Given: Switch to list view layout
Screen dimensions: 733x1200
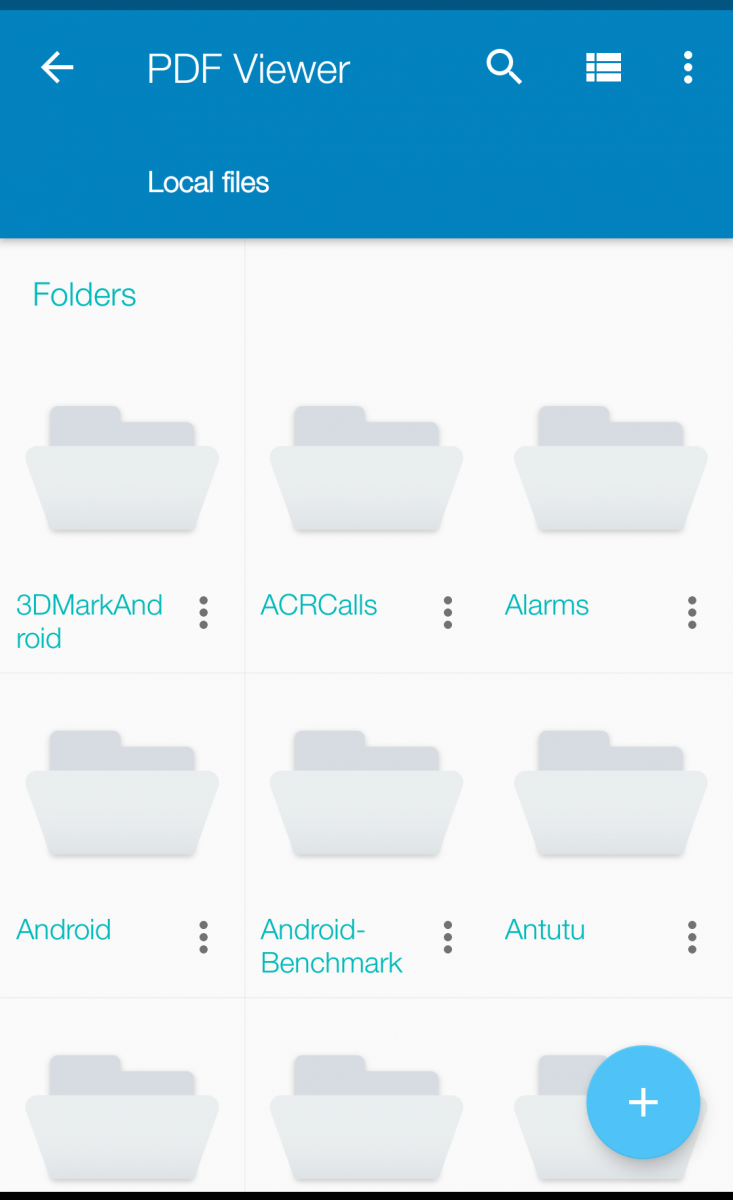Looking at the screenshot, I should pos(604,68).
